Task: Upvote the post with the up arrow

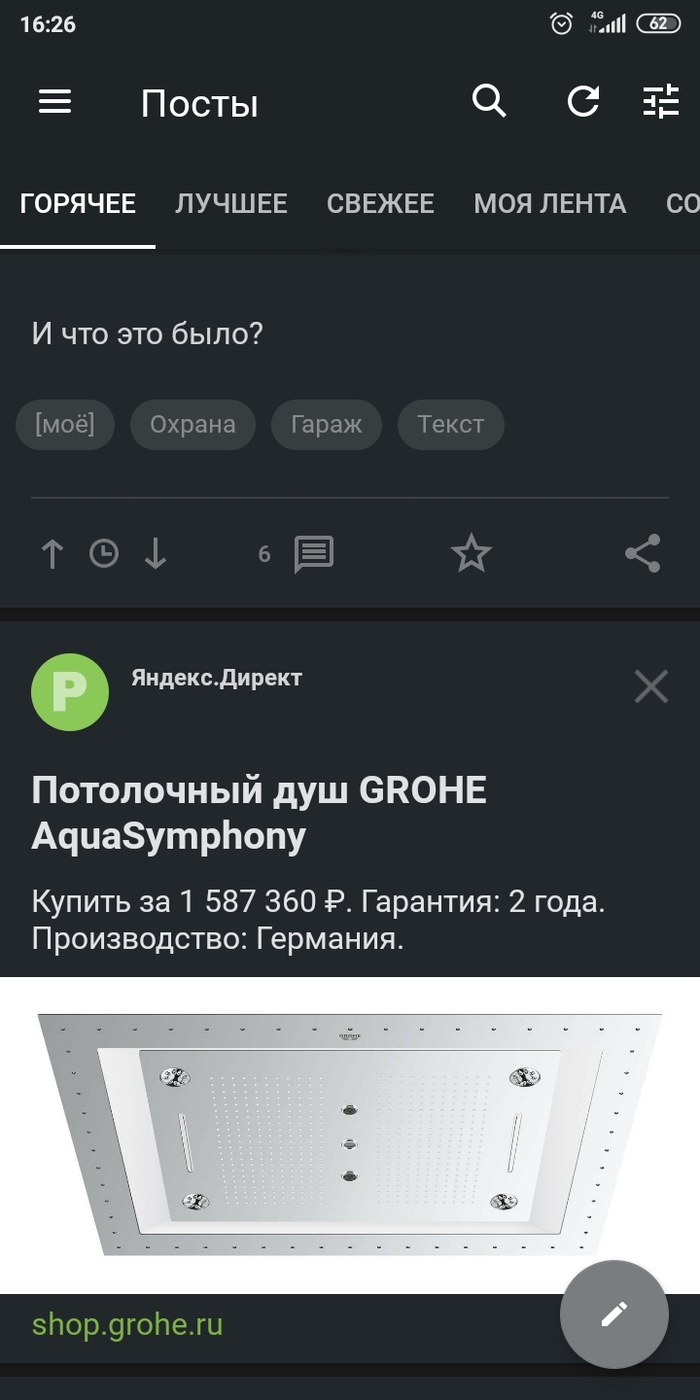Action: (x=52, y=554)
